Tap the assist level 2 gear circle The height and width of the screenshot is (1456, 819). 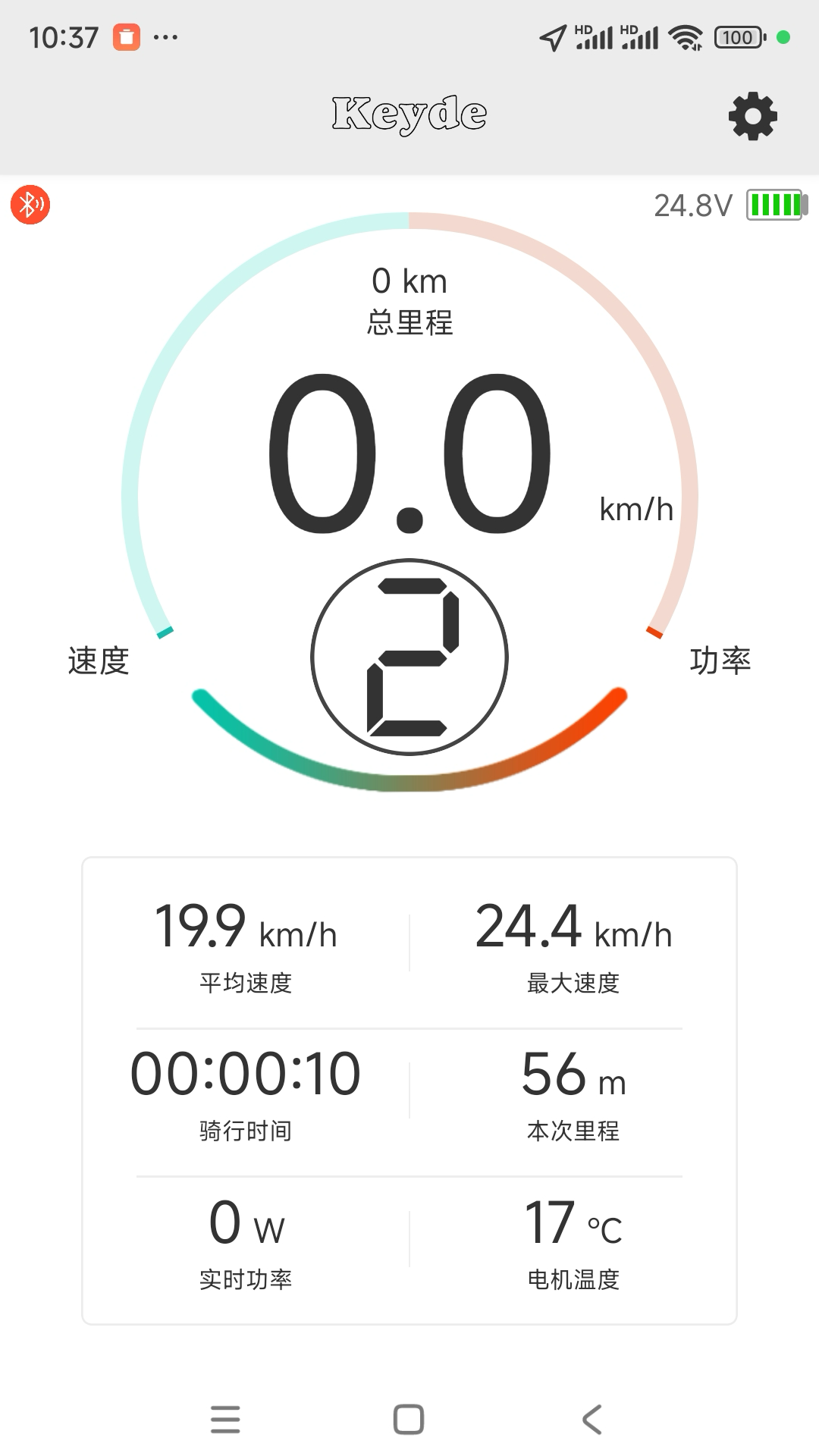click(x=409, y=657)
